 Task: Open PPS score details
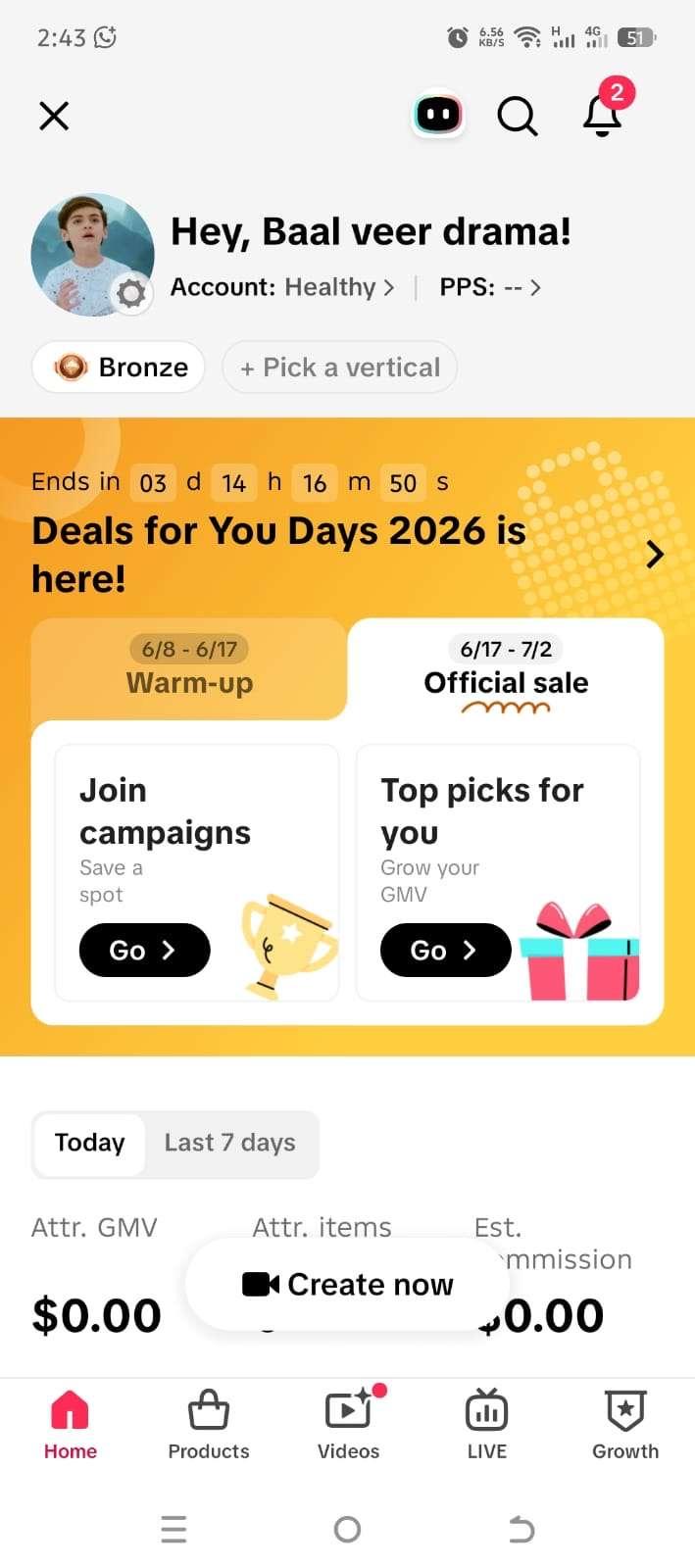pos(490,287)
